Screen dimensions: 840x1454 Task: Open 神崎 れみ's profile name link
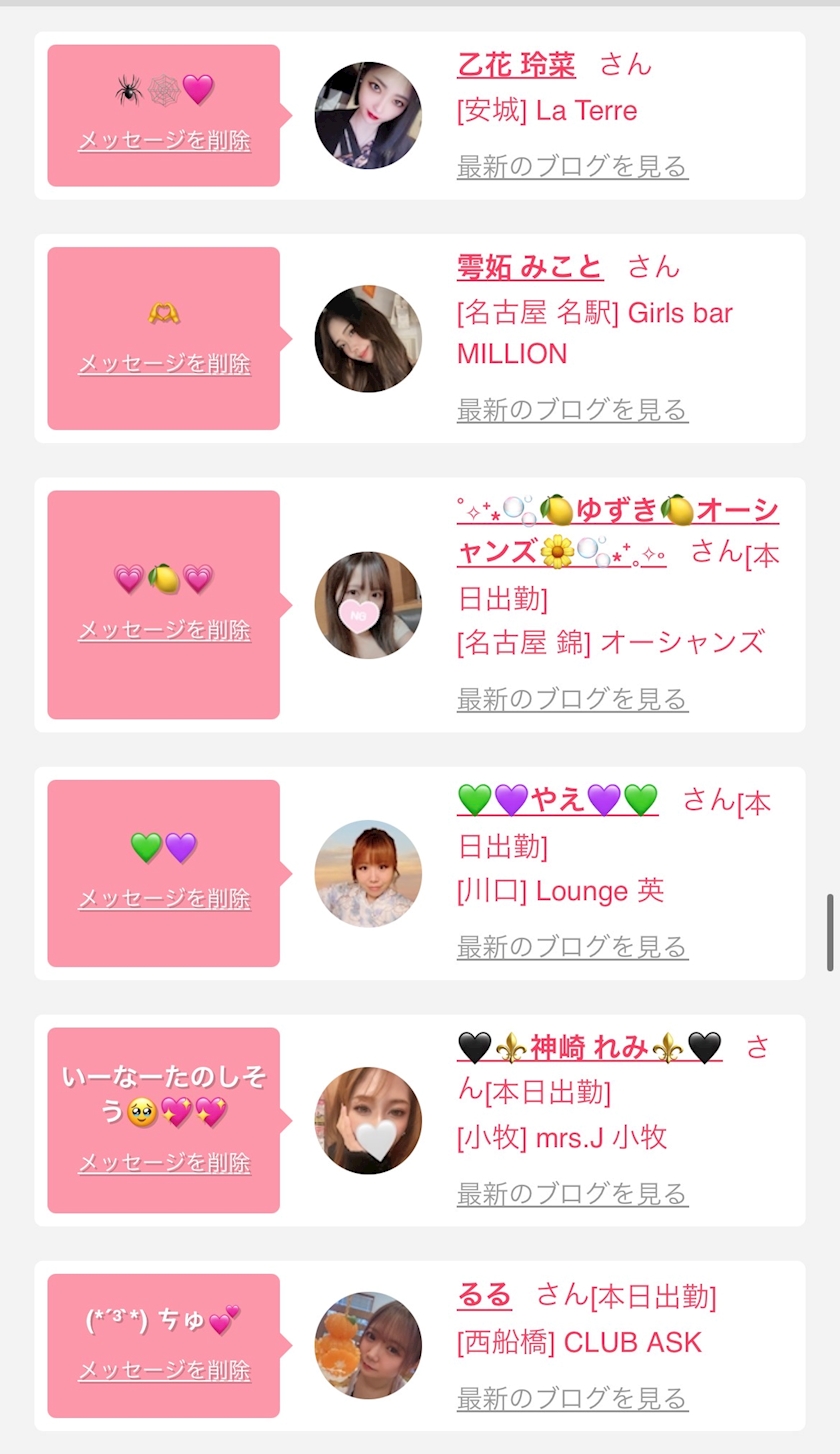(x=589, y=1047)
